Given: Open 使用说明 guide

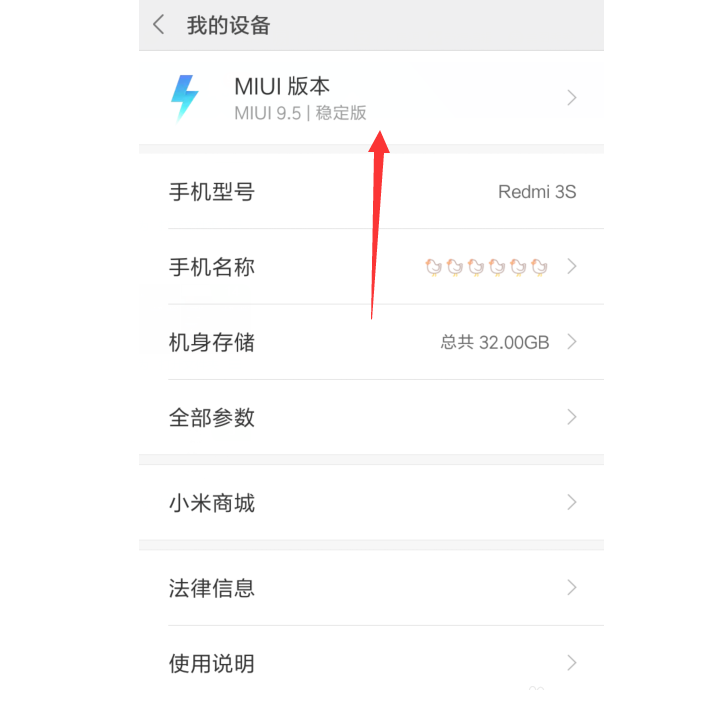Looking at the screenshot, I should click(x=371, y=662).
